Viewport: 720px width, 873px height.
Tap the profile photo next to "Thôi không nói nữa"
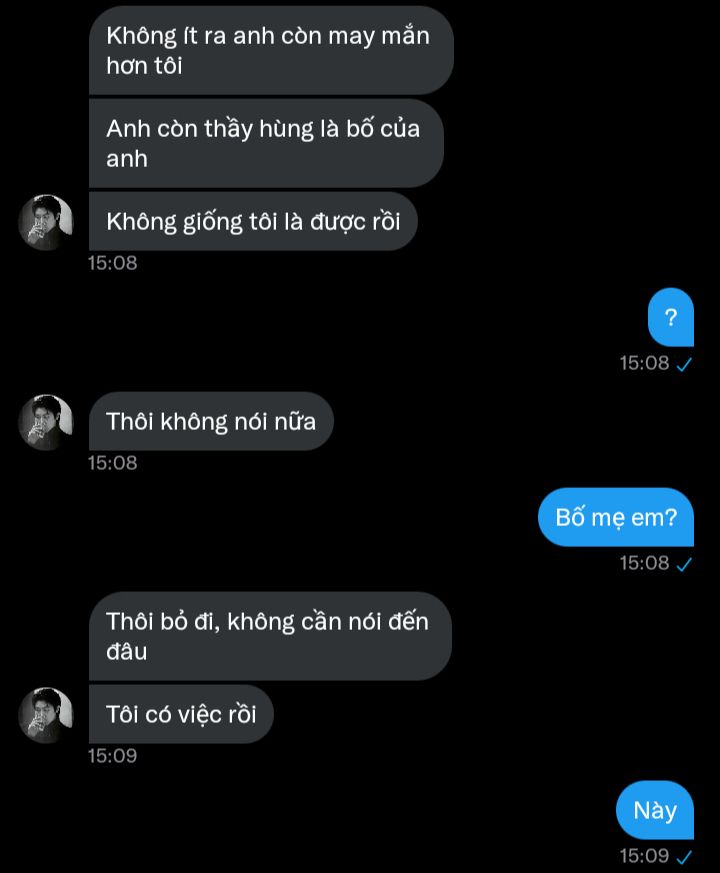coord(46,422)
